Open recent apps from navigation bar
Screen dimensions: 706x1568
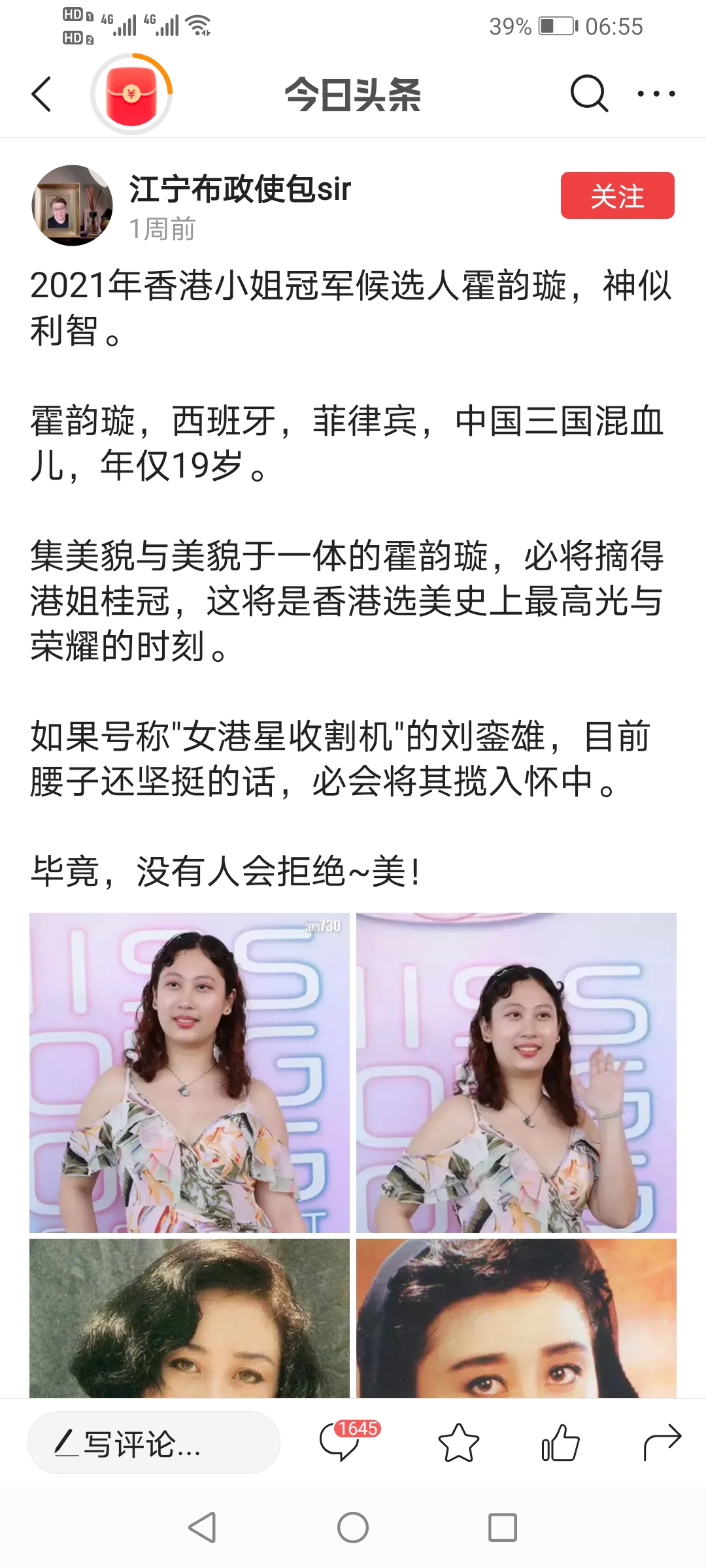coord(503,1527)
